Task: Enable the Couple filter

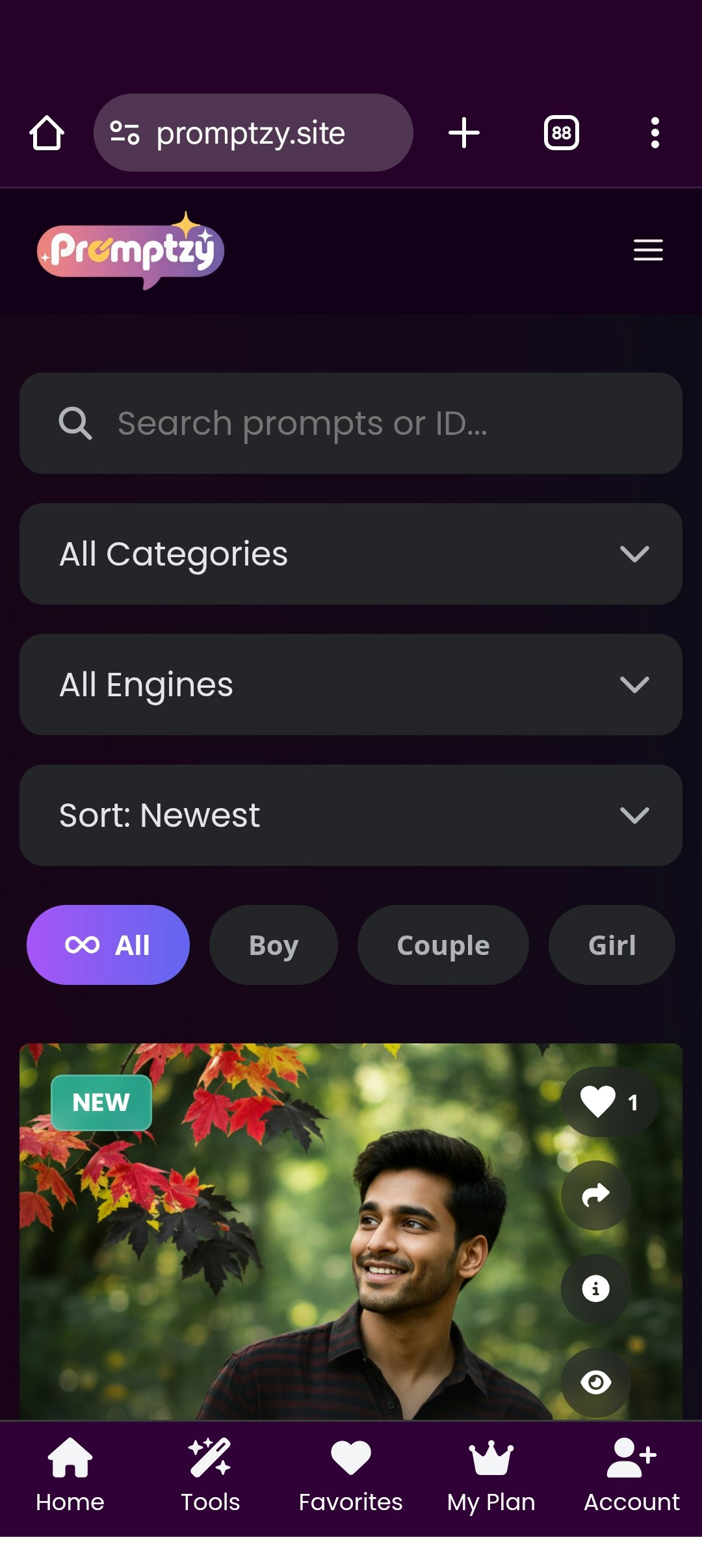Action: (443, 945)
